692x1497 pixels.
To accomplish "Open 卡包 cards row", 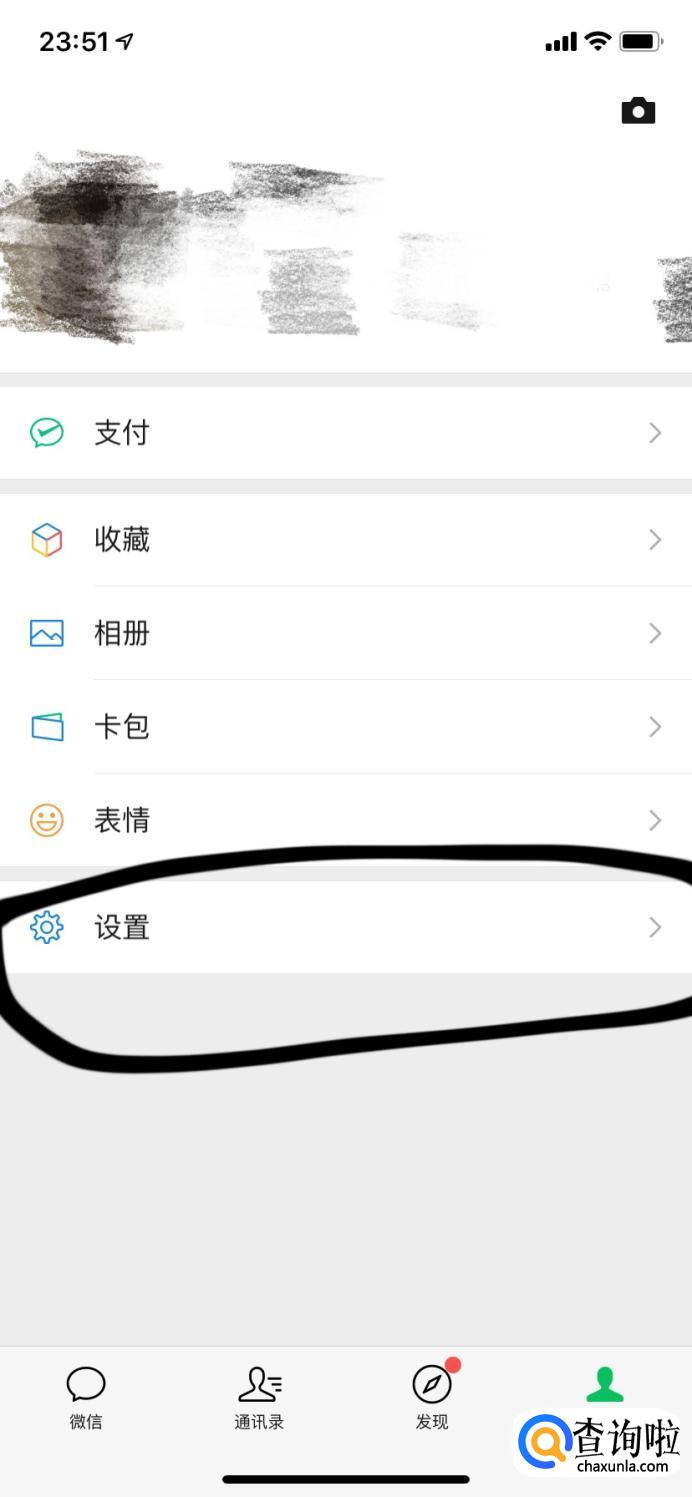I will coord(346,727).
